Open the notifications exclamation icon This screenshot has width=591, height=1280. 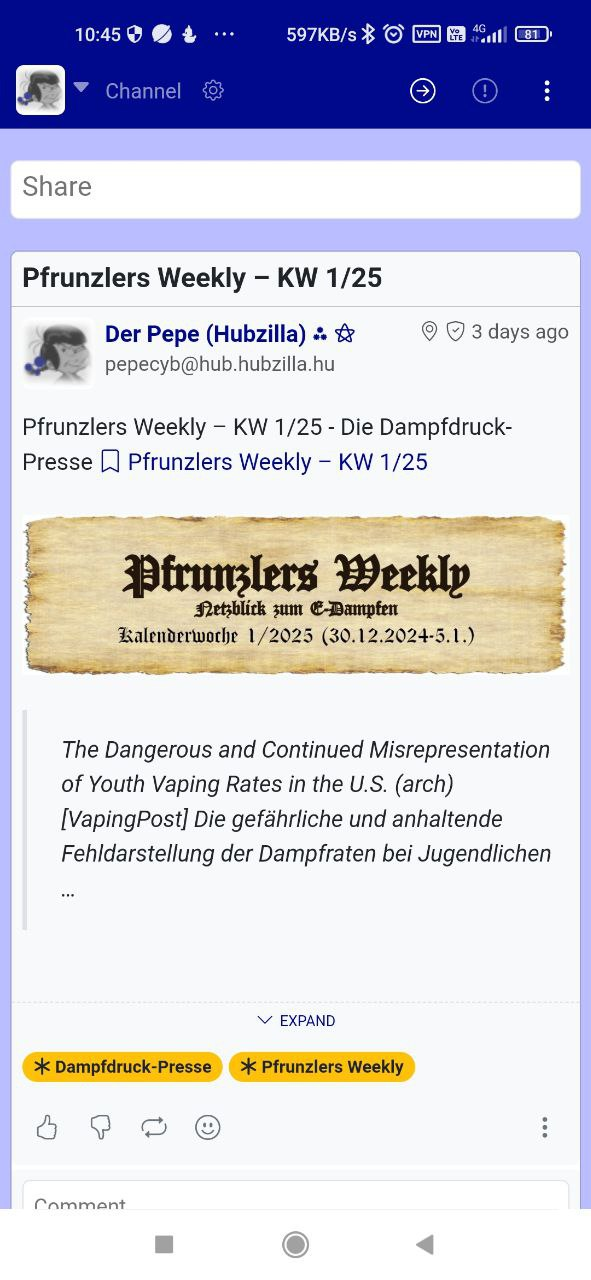pos(485,91)
